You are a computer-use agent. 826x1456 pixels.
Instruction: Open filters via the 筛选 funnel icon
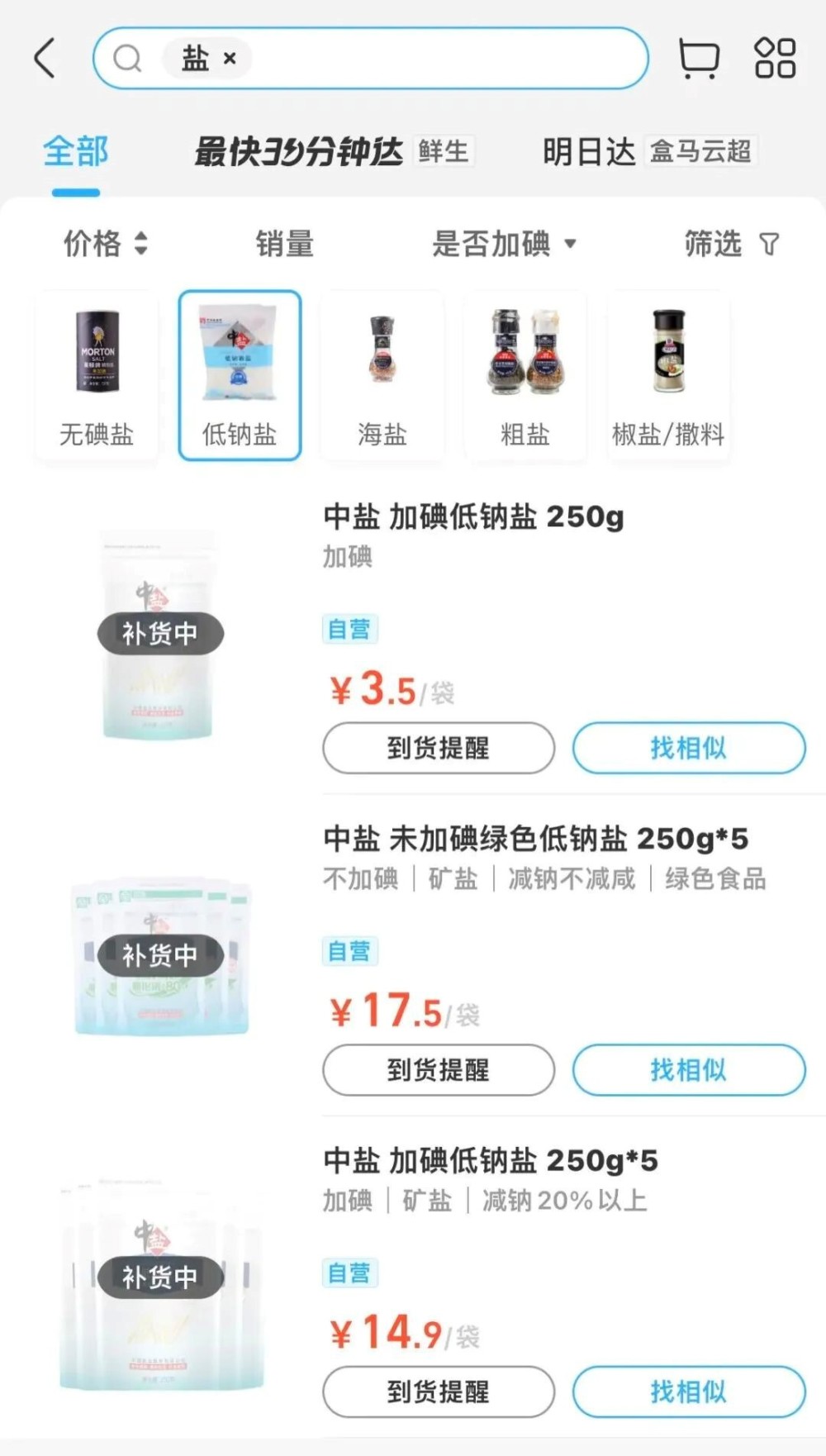(771, 243)
